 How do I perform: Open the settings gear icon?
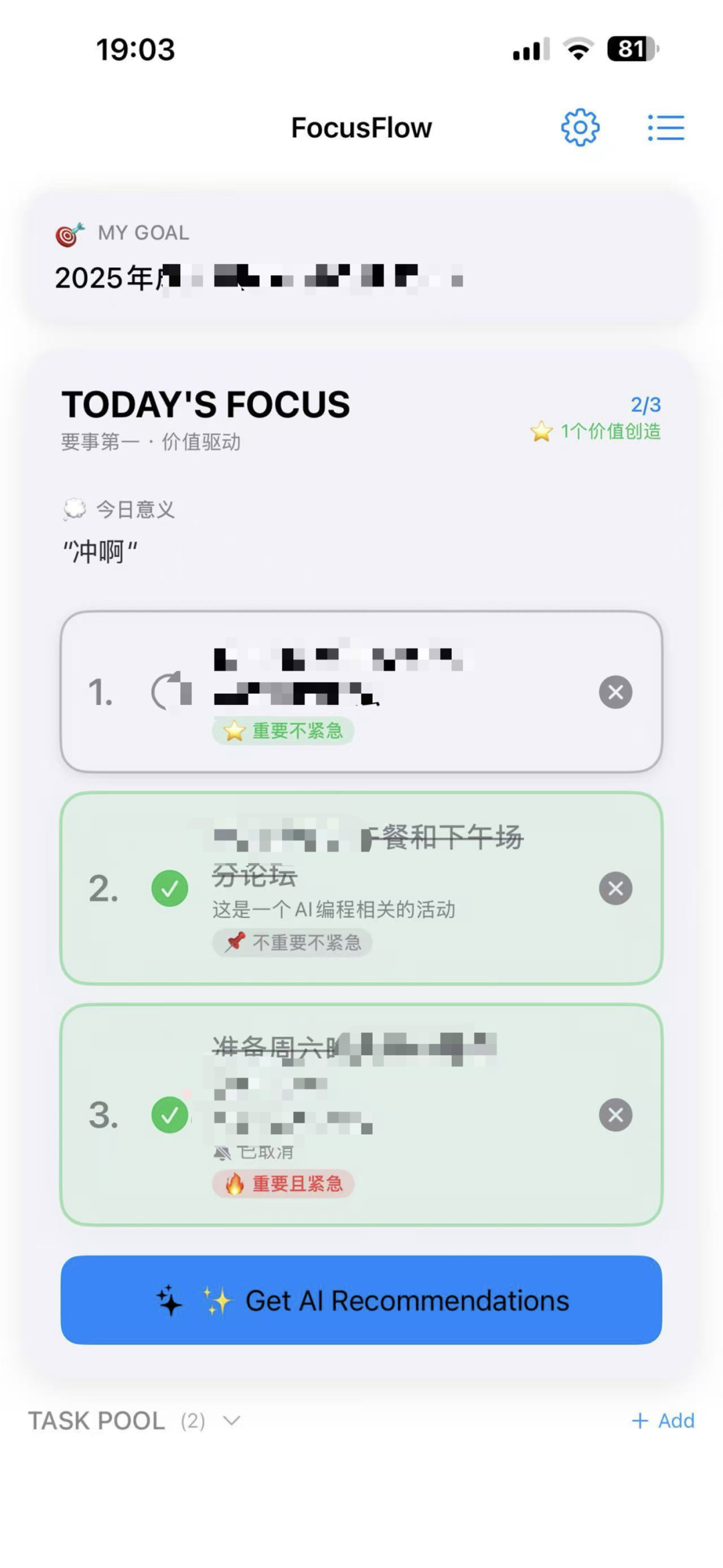(581, 127)
